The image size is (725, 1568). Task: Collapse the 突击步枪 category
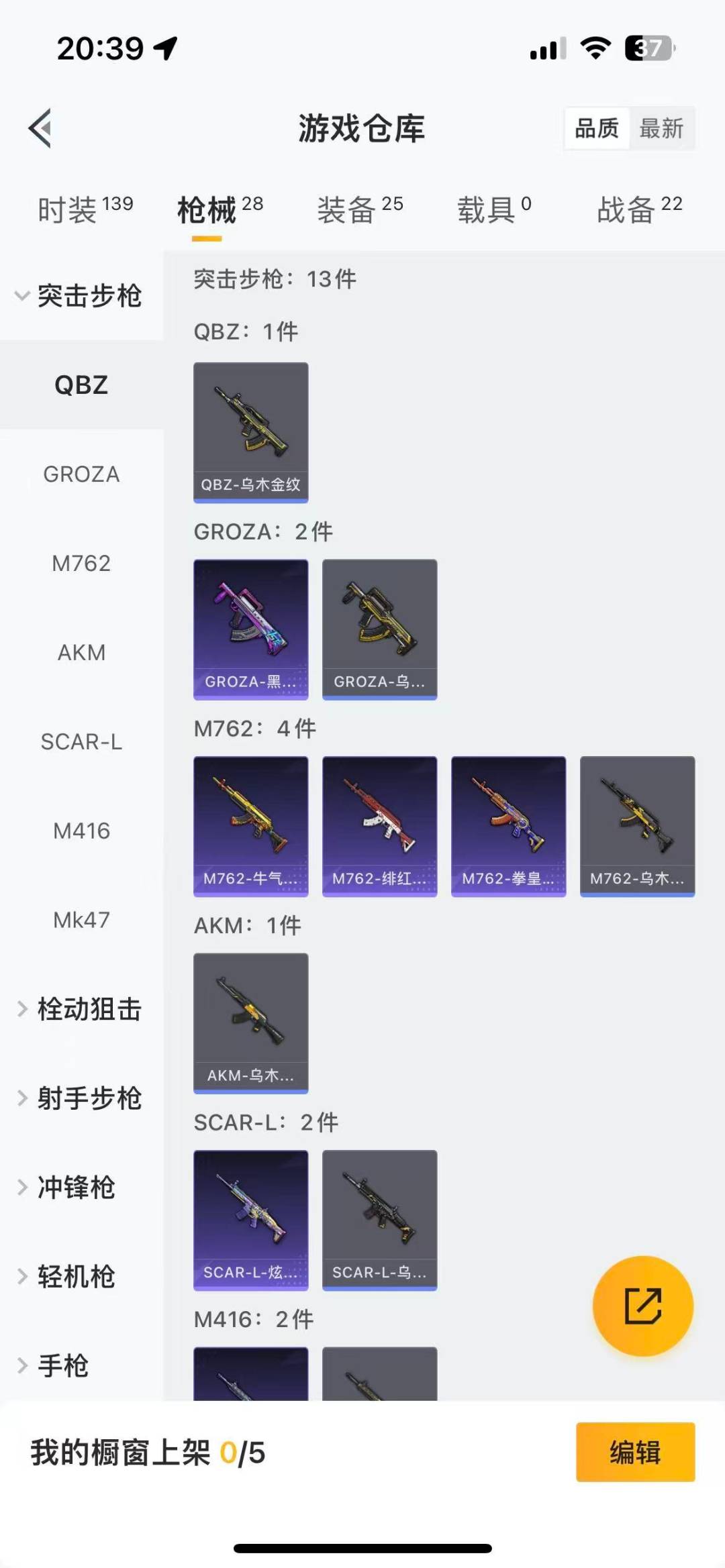coord(81,296)
